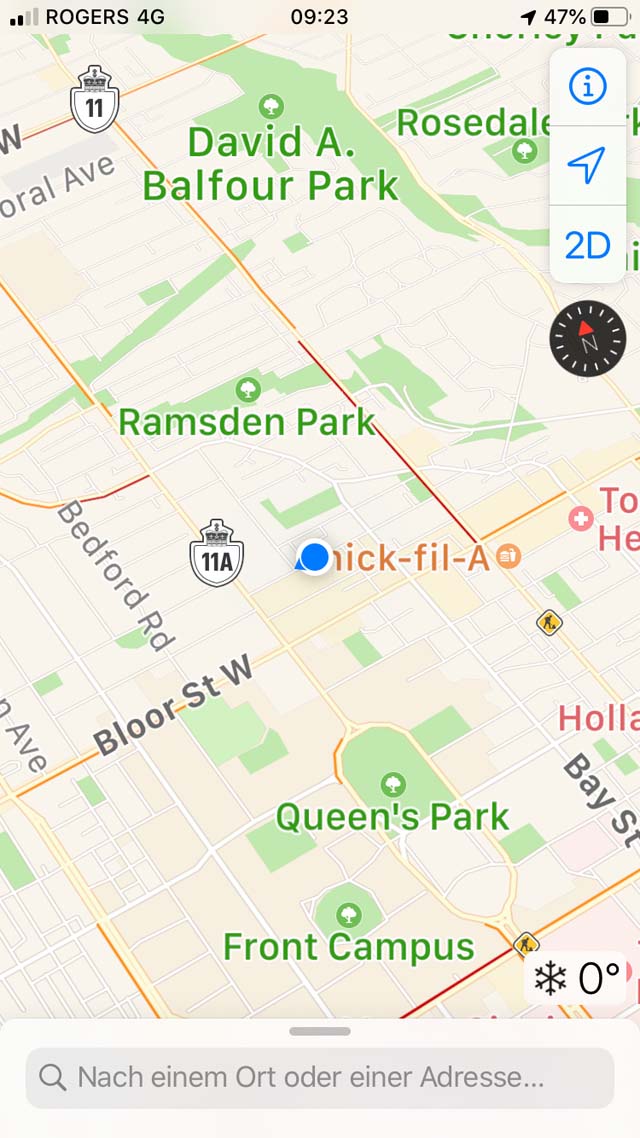640x1138 pixels.
Task: Select the Queen's Park marker
Action: 393,783
